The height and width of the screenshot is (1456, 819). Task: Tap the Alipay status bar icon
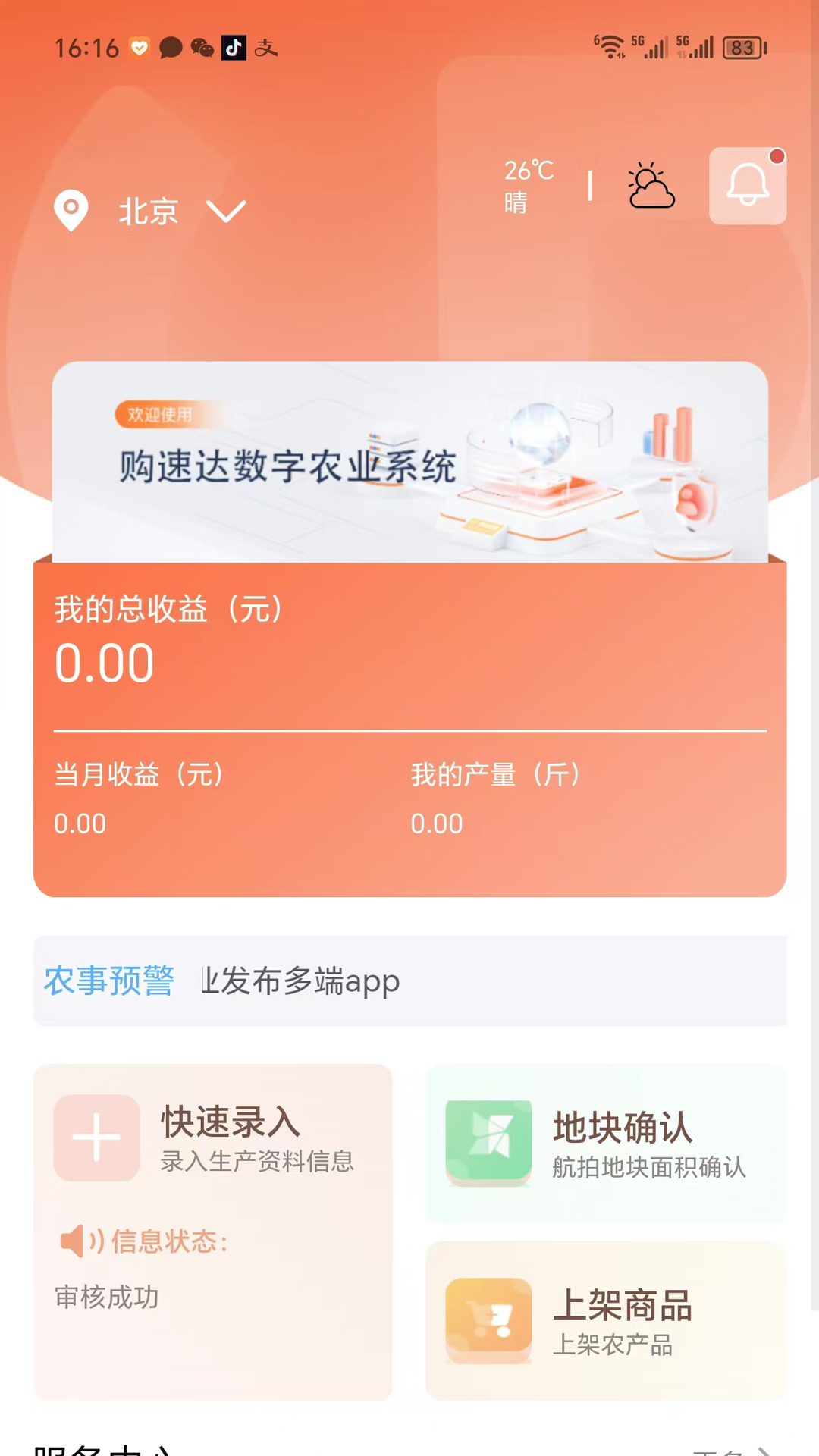click(x=268, y=49)
